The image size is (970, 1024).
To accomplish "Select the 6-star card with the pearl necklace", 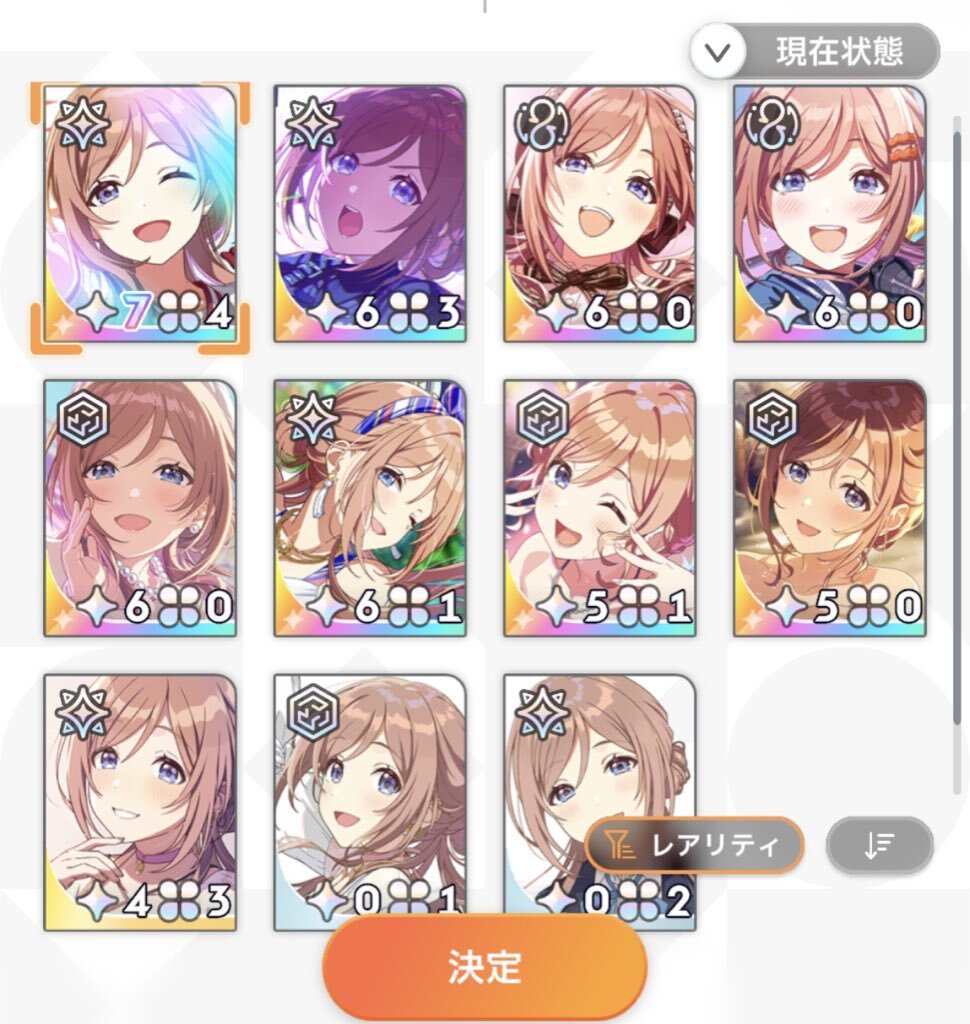I will (140, 508).
